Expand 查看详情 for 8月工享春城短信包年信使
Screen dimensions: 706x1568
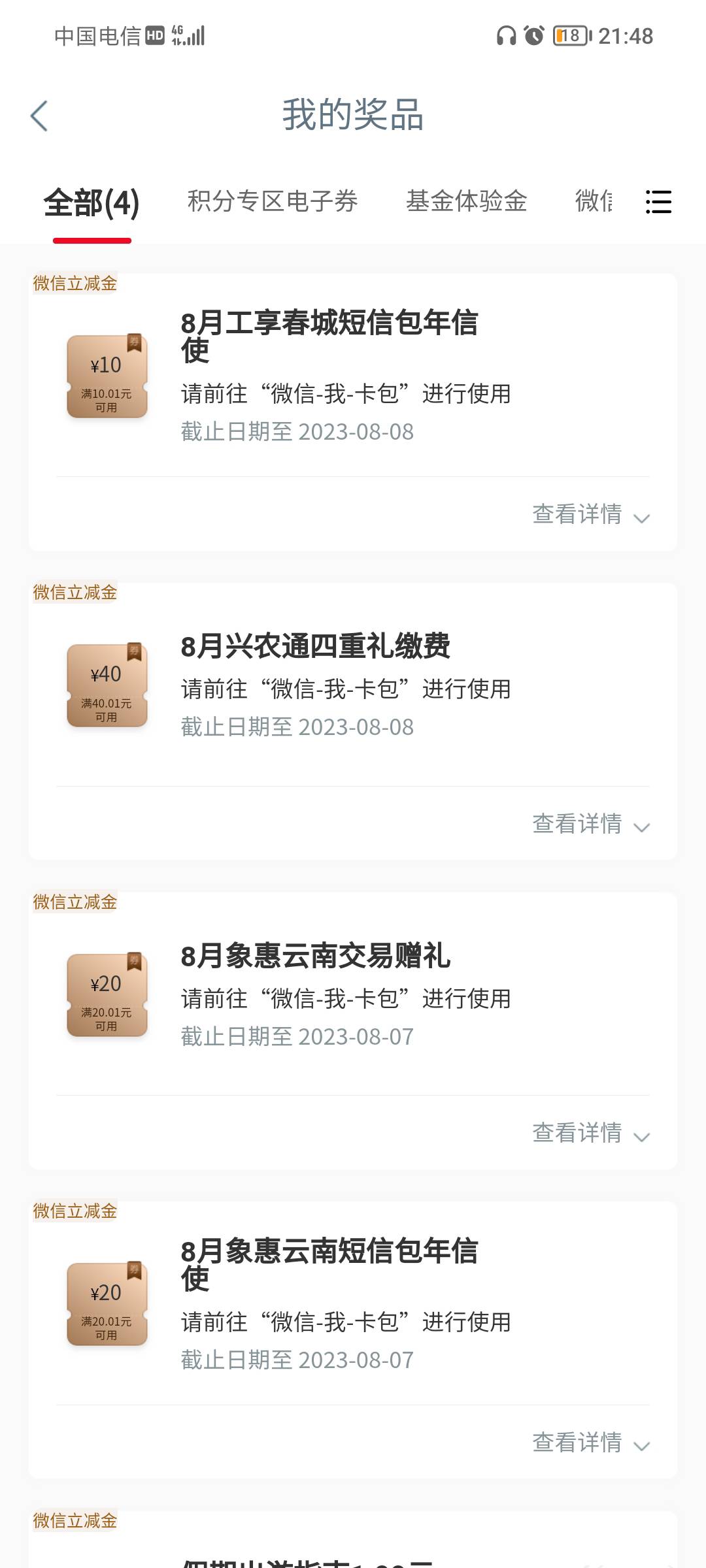pos(591,514)
